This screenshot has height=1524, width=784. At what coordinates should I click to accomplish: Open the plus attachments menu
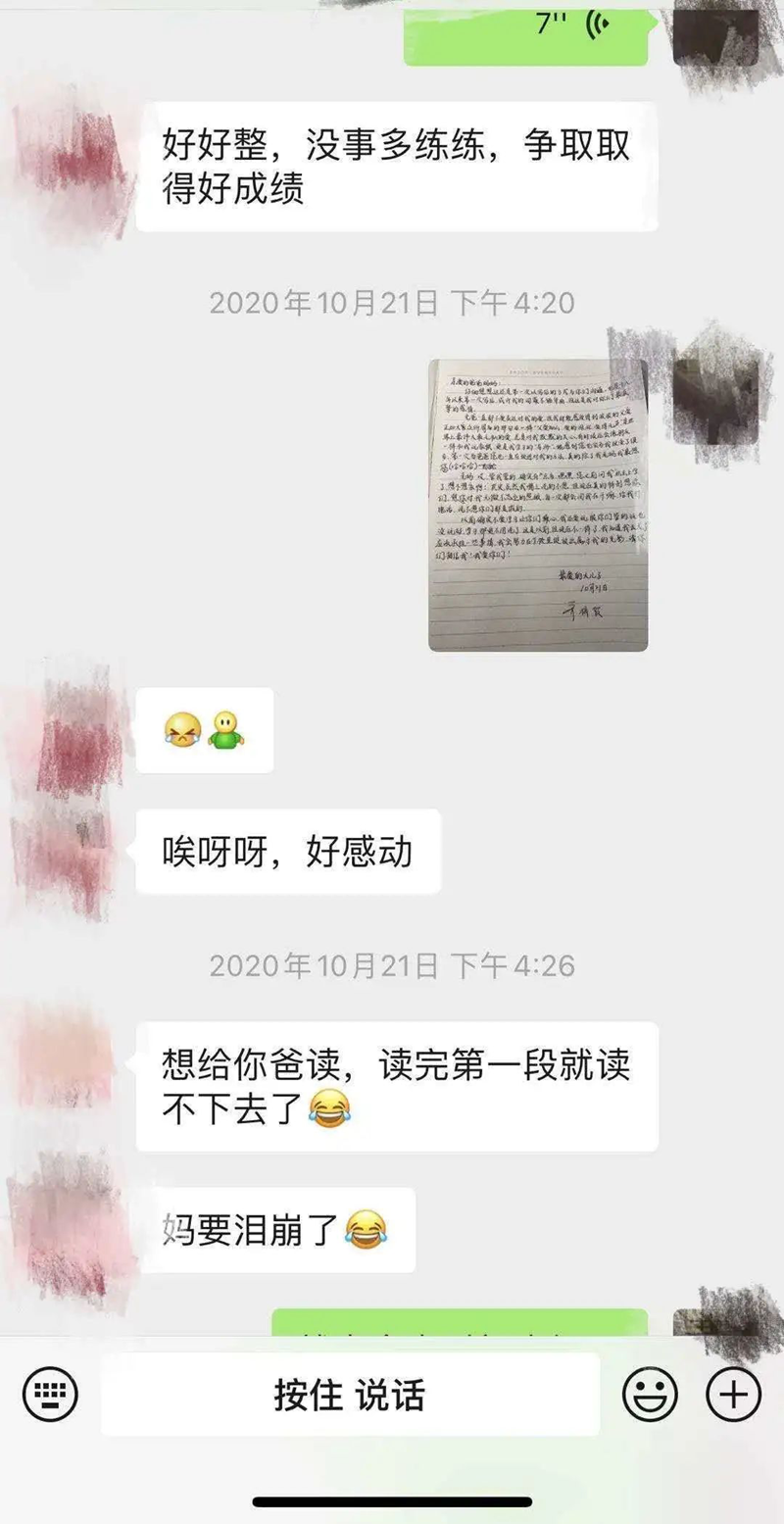(734, 1394)
